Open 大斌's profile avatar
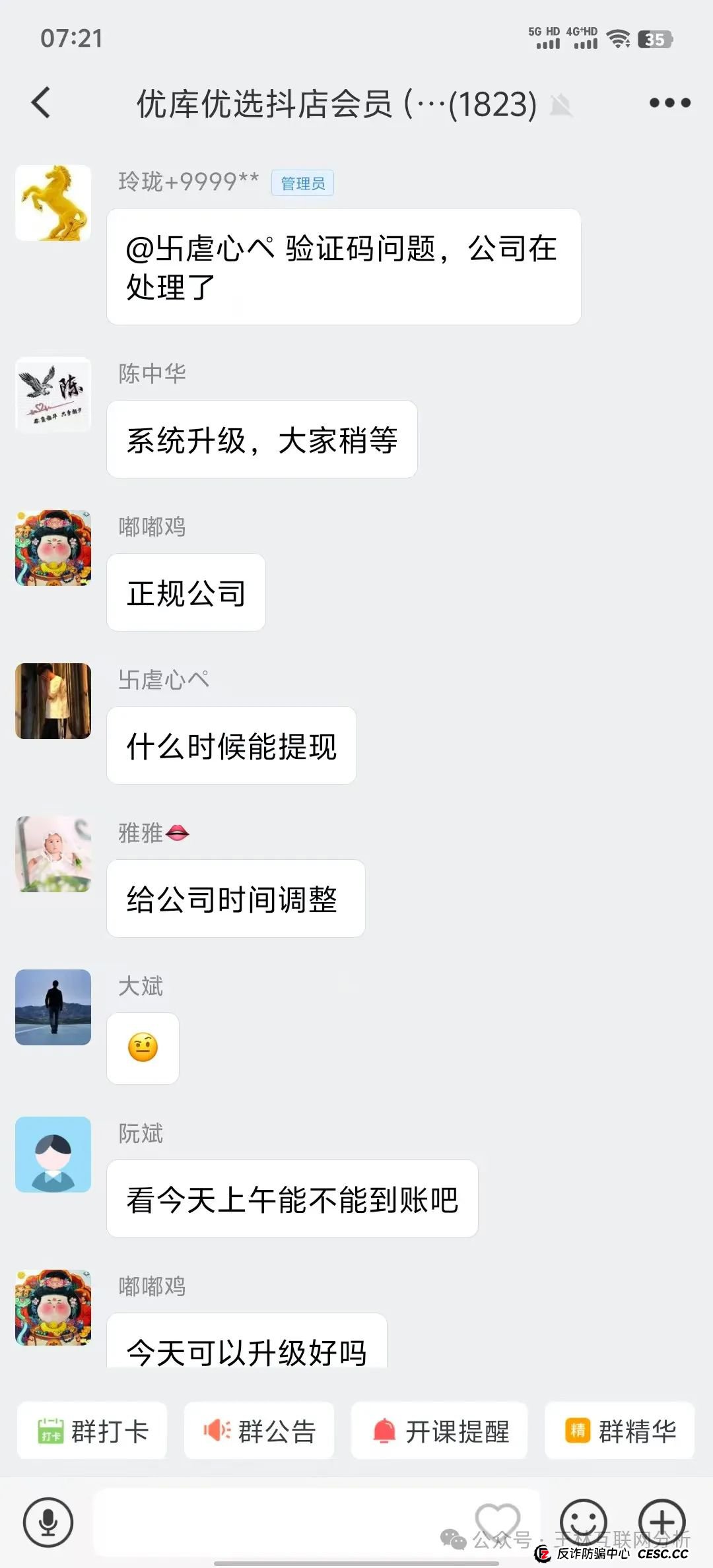 [53, 1007]
